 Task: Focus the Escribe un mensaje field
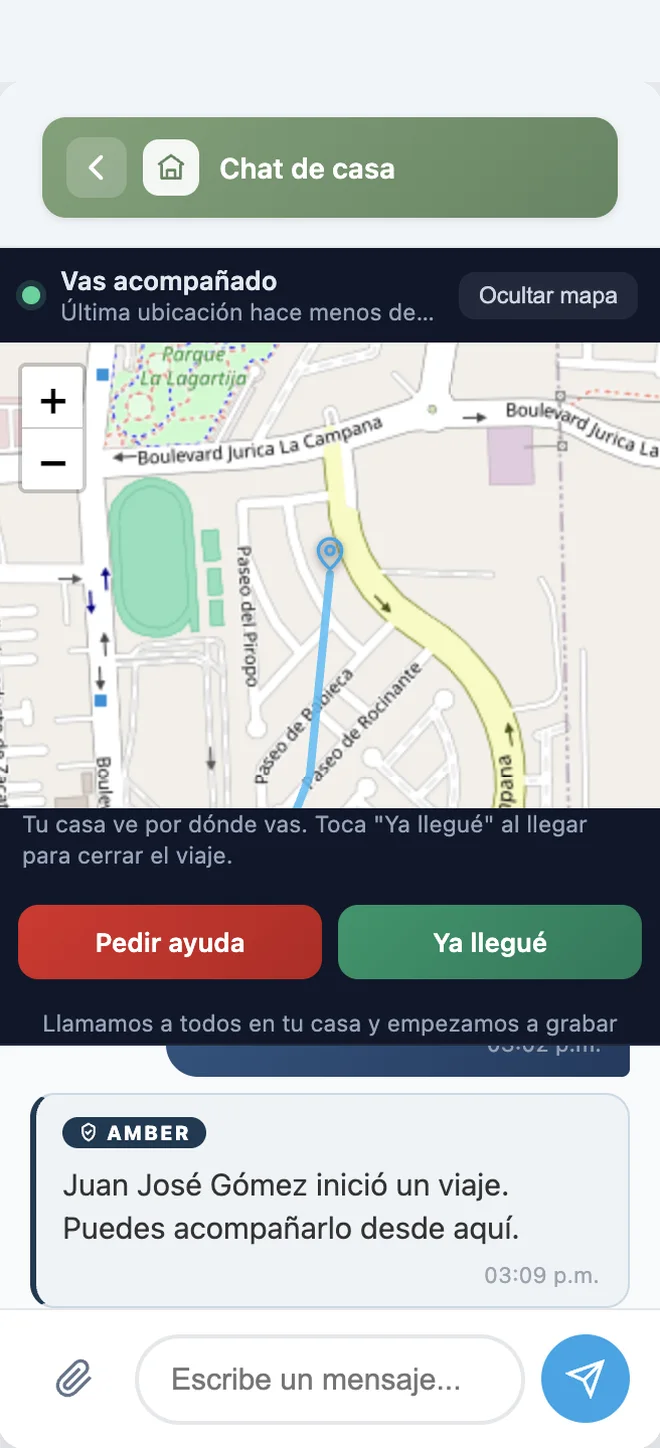[x=330, y=1380]
